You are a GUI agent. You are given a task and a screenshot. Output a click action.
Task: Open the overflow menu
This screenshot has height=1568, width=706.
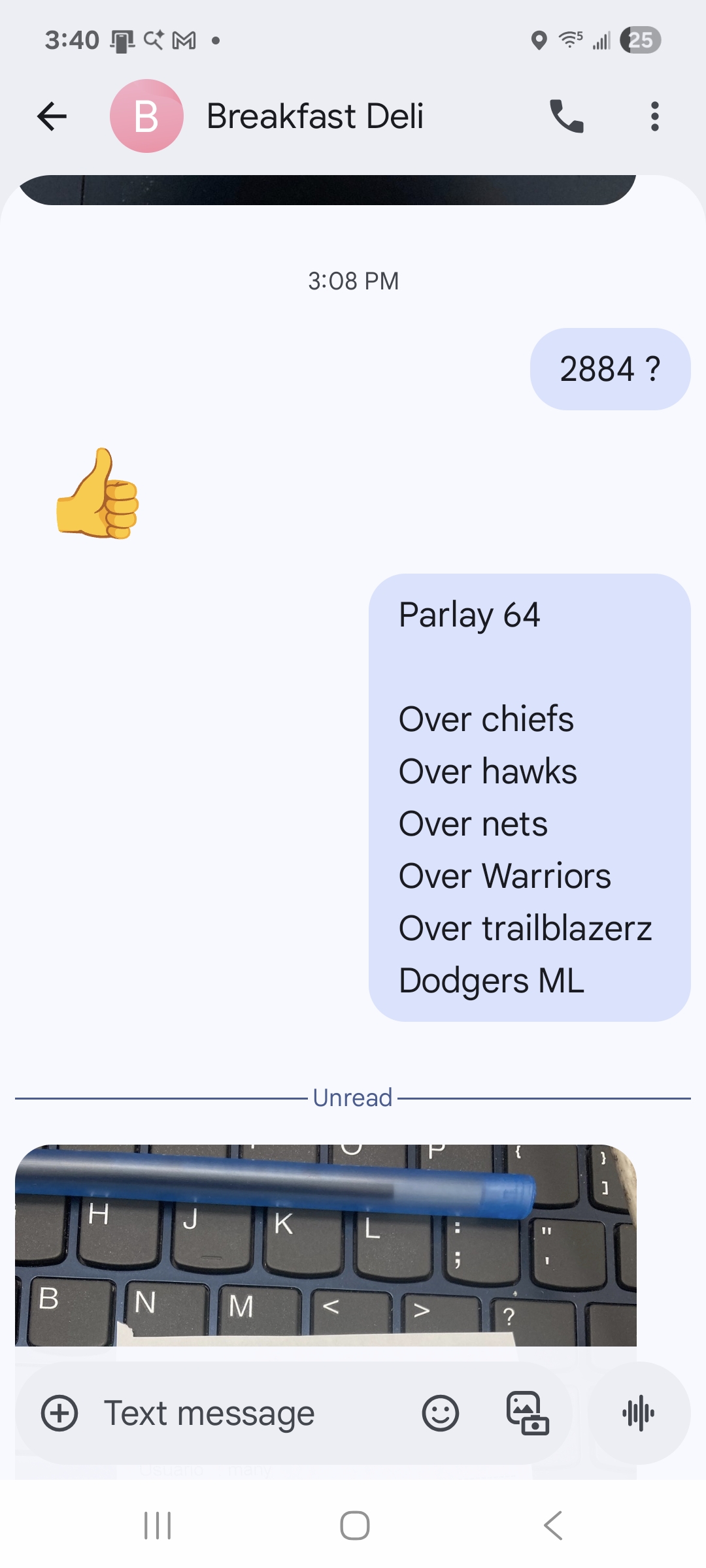click(x=654, y=117)
